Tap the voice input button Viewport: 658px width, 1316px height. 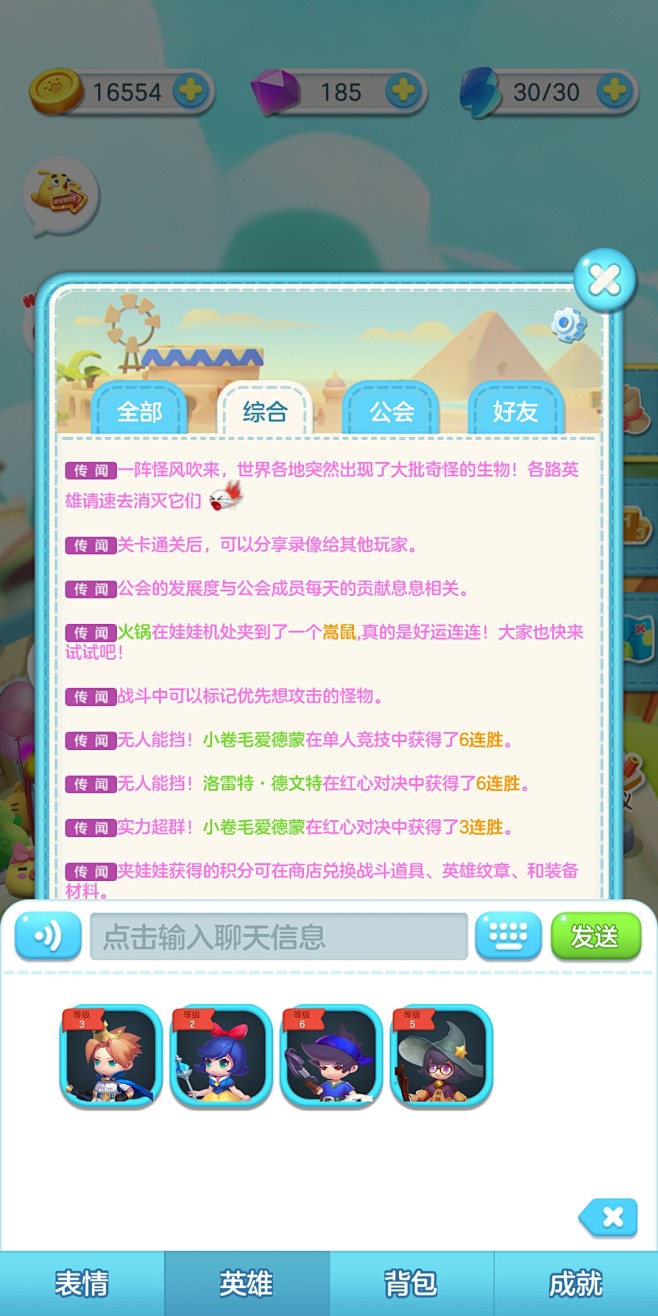[48, 936]
